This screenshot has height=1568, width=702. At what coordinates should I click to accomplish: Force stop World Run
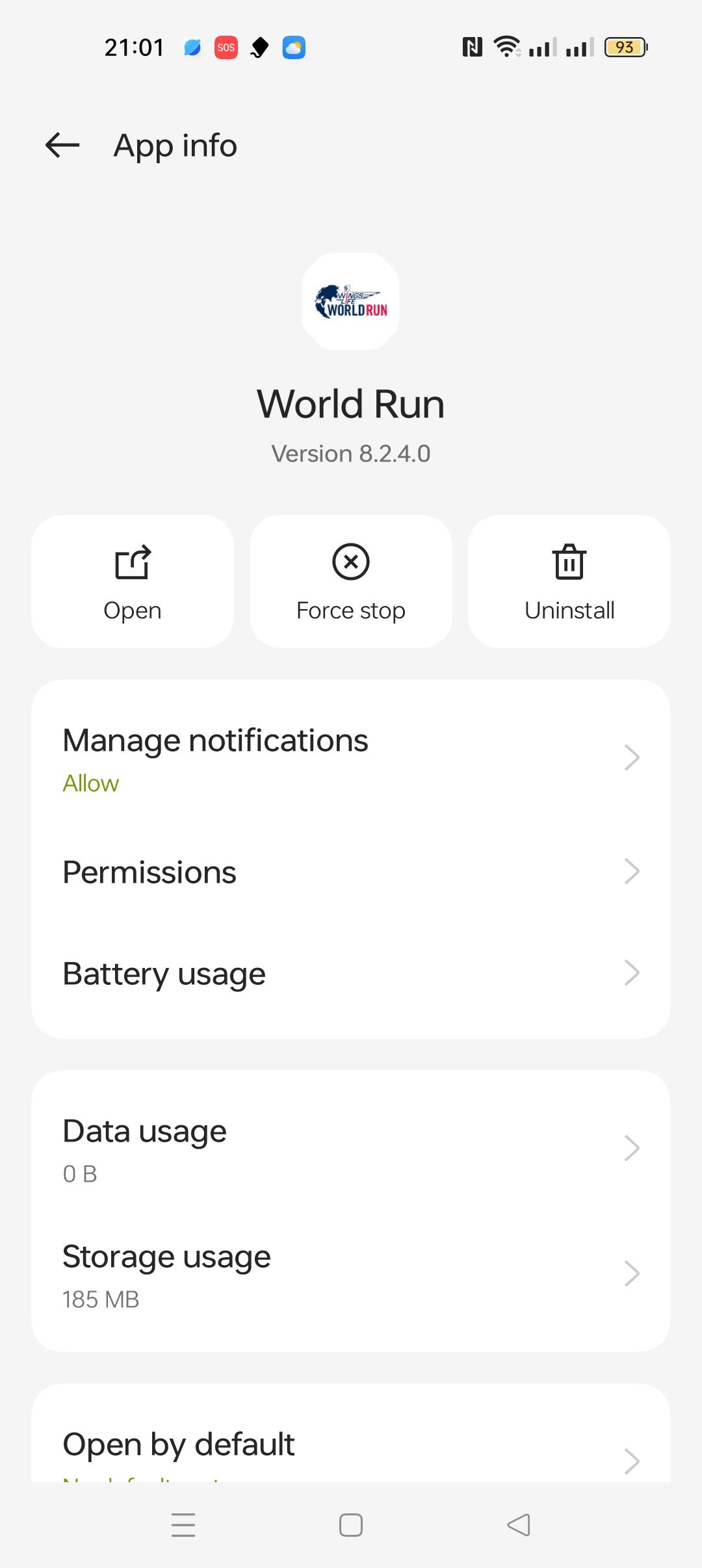click(351, 581)
